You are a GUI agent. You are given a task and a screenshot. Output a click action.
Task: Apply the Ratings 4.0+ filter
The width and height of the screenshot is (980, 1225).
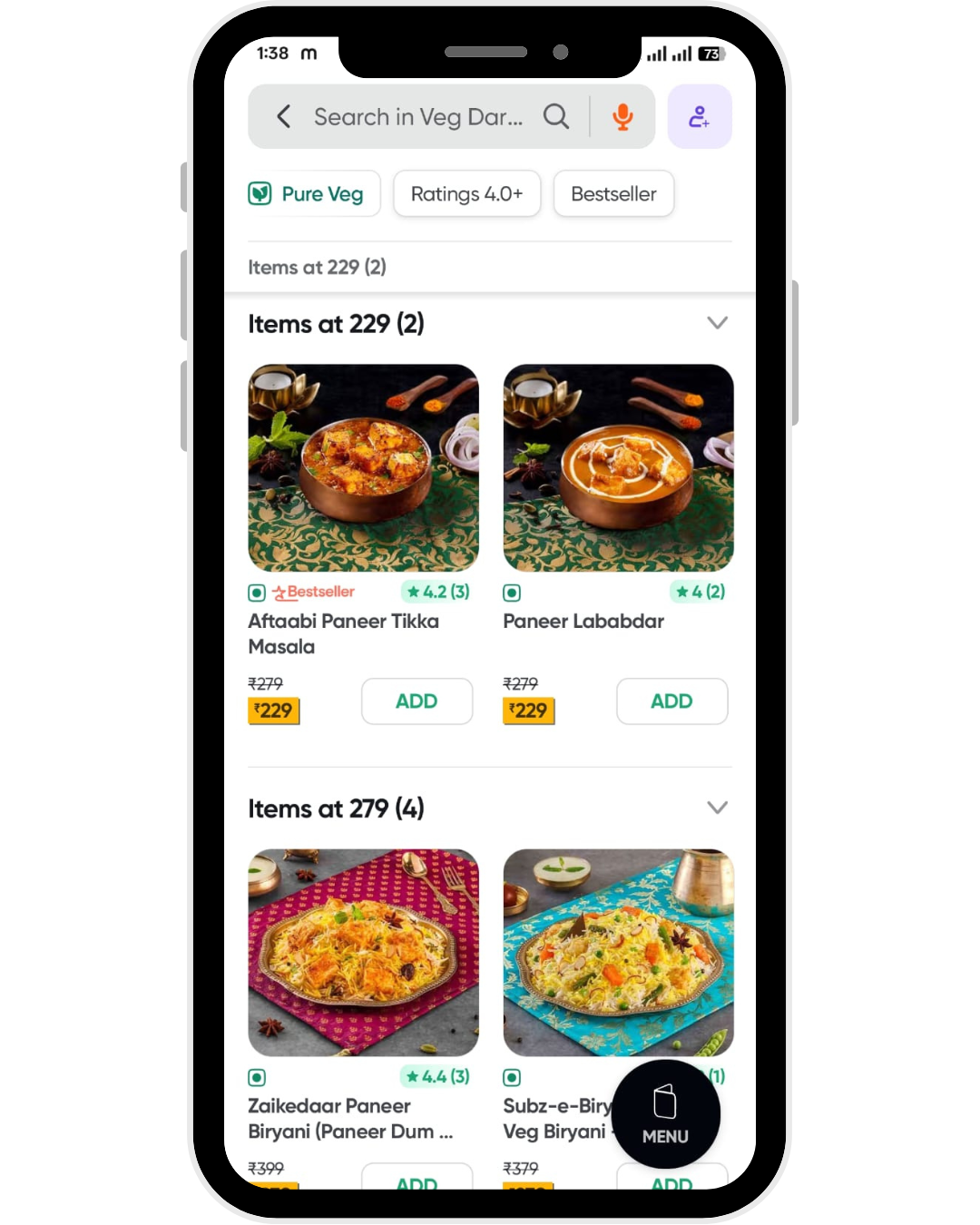click(466, 194)
